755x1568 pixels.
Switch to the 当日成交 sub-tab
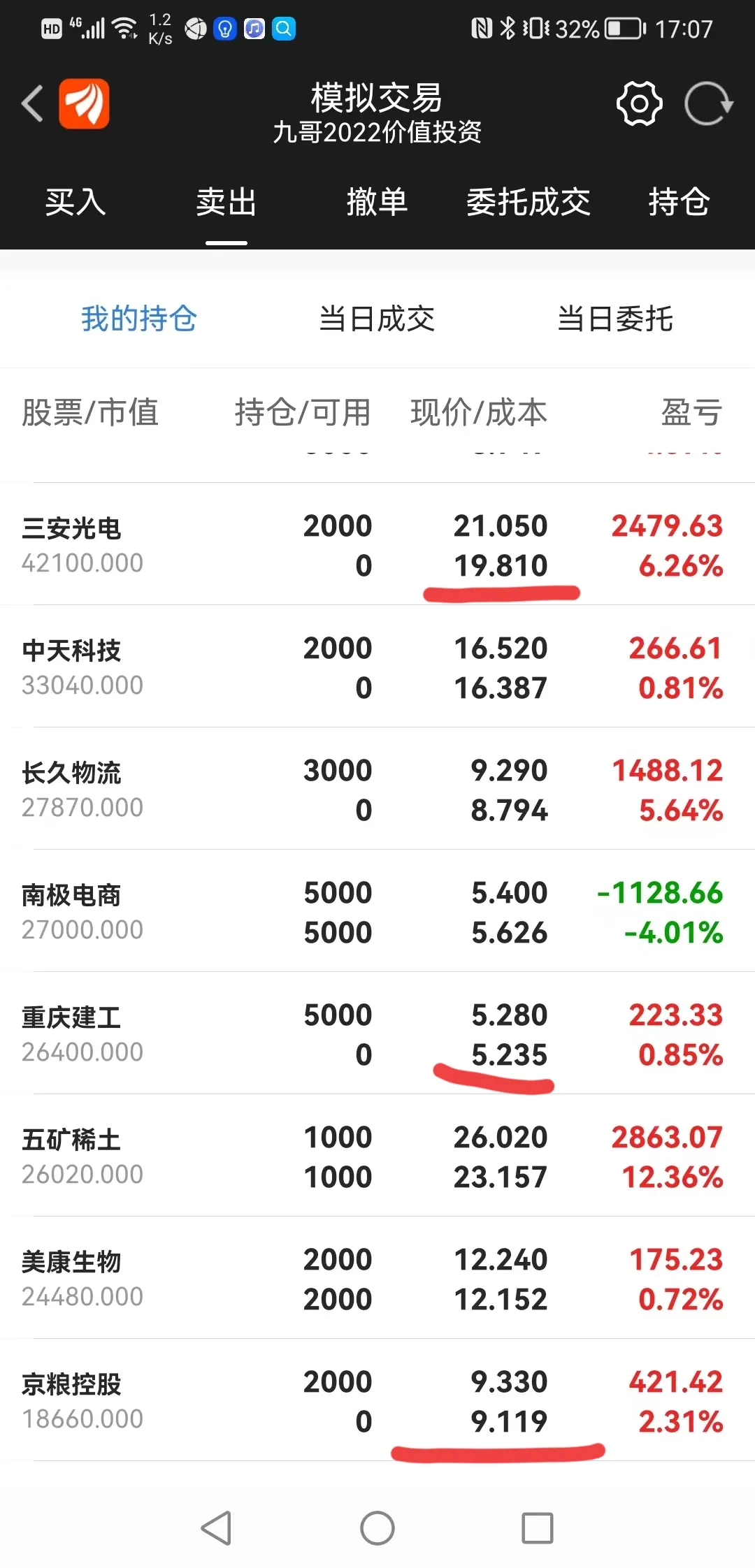click(377, 319)
